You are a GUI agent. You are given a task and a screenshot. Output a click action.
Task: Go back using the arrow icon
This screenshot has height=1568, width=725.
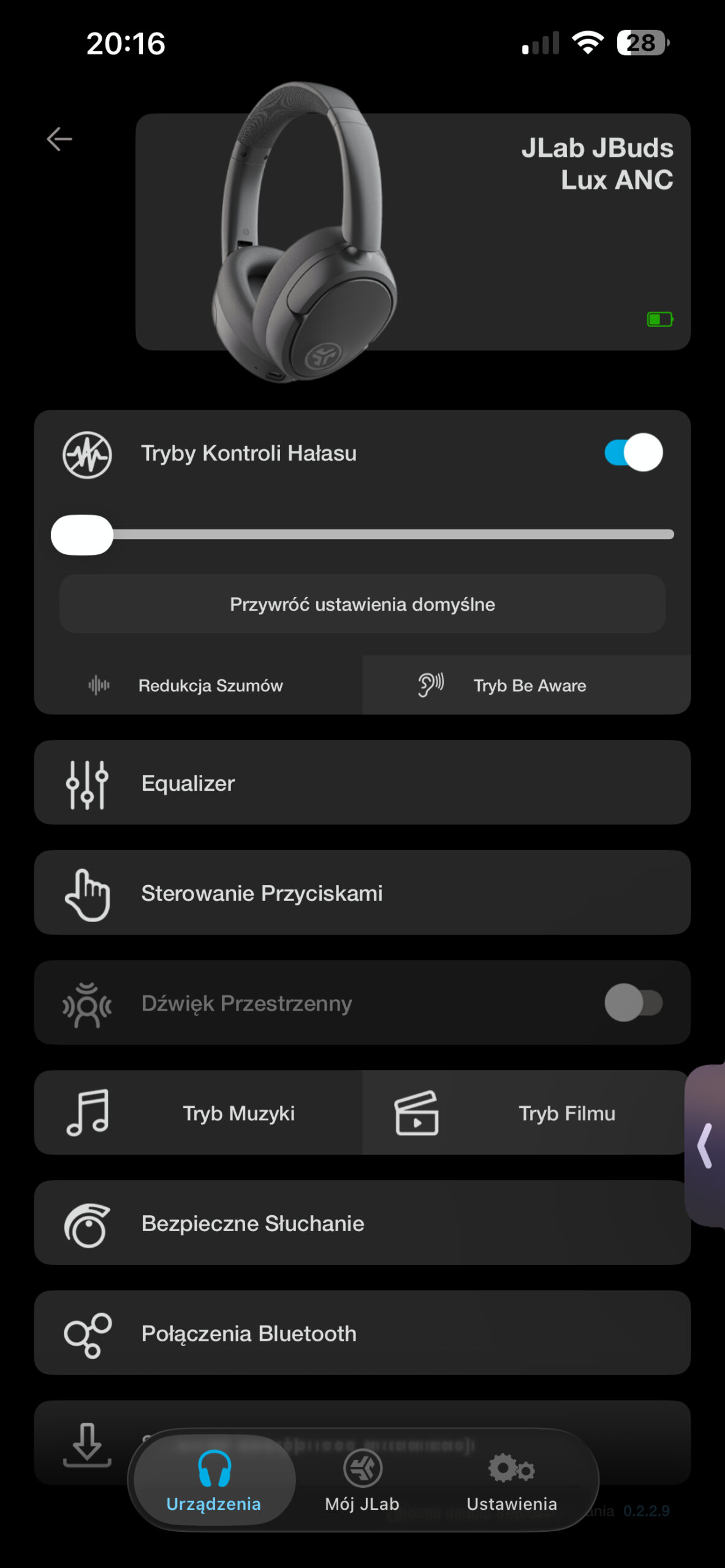[x=59, y=139]
